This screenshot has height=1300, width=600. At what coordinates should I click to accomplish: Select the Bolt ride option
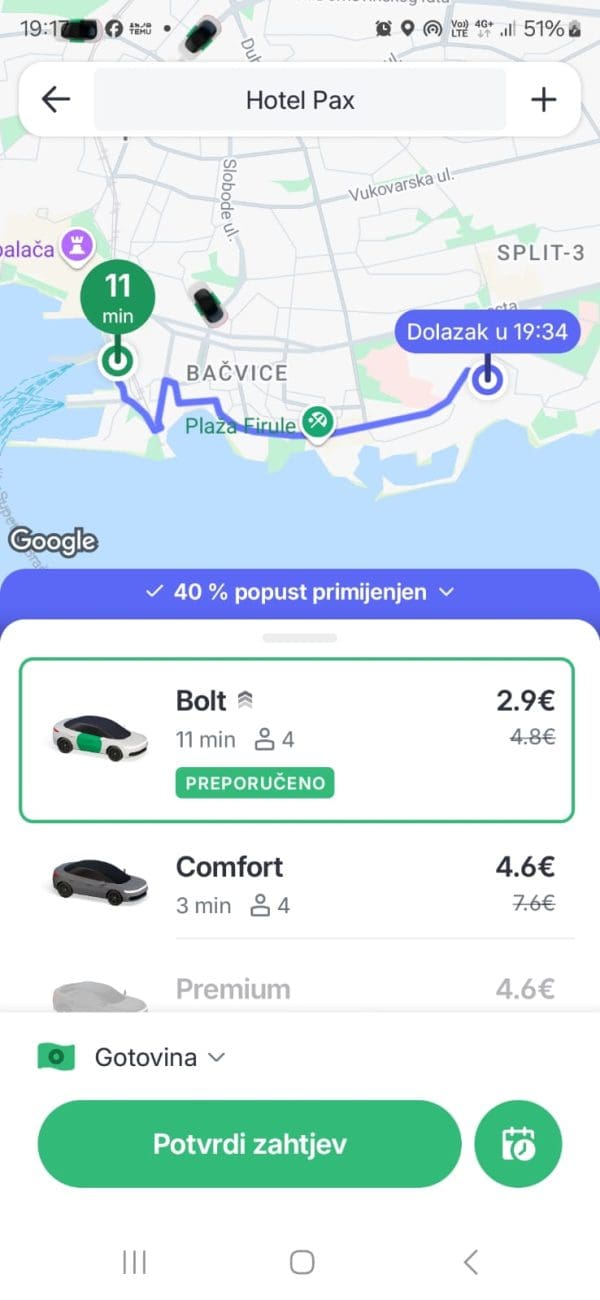(296, 740)
